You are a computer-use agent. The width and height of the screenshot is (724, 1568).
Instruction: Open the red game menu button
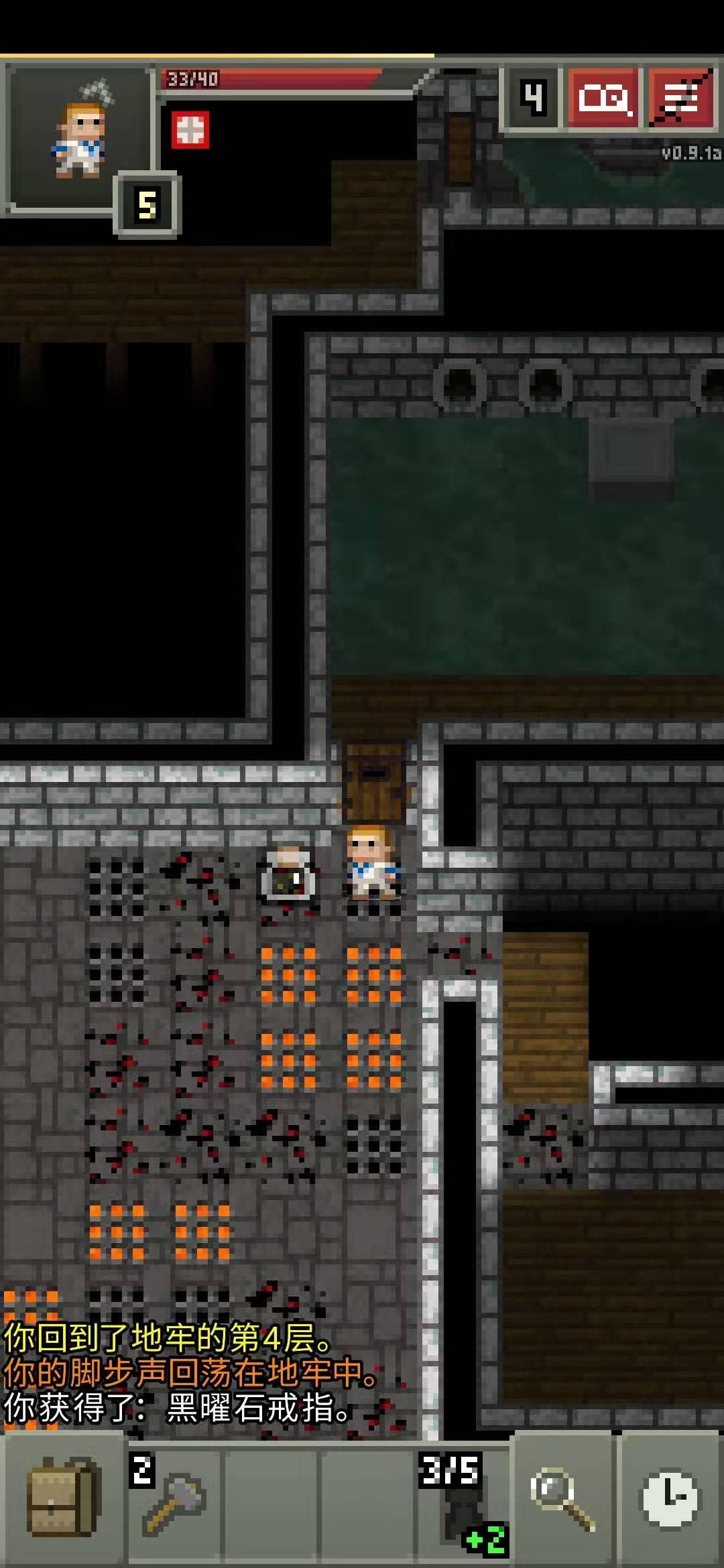681,98
